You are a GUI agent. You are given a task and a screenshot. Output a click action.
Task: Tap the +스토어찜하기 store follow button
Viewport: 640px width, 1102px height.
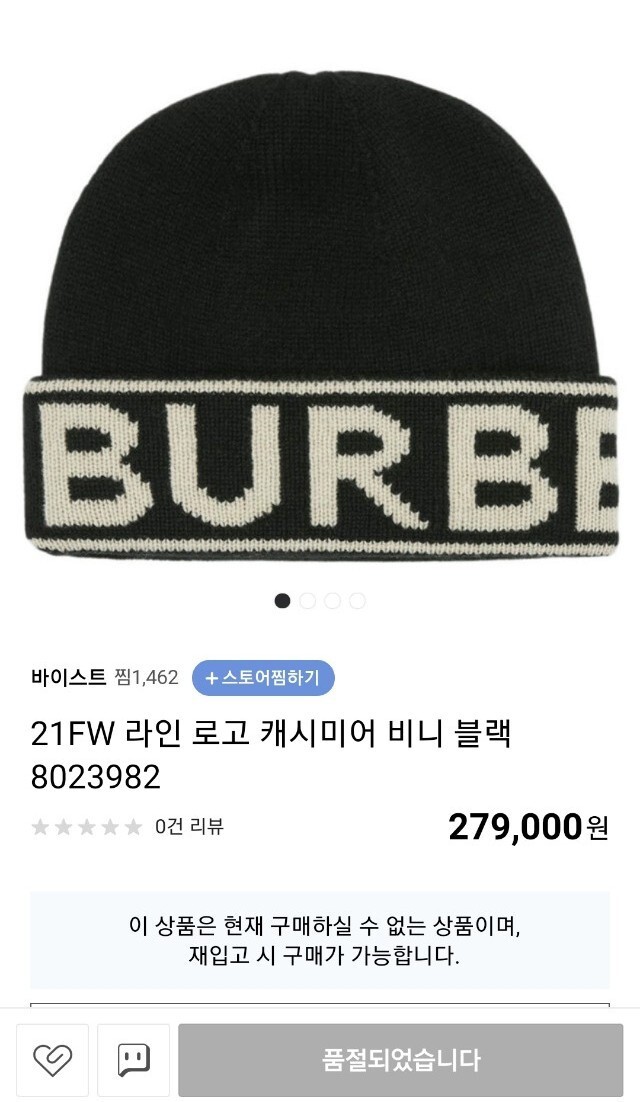coord(263,678)
